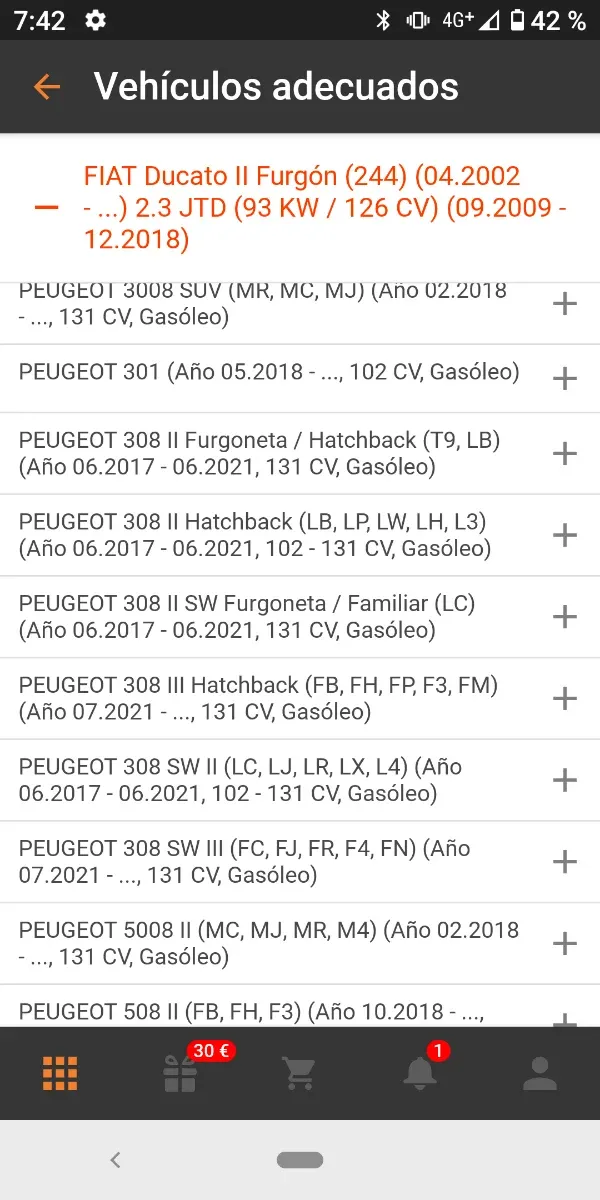
Task: Expand PEUGEOT 5008 II entry
Action: (x=565, y=944)
